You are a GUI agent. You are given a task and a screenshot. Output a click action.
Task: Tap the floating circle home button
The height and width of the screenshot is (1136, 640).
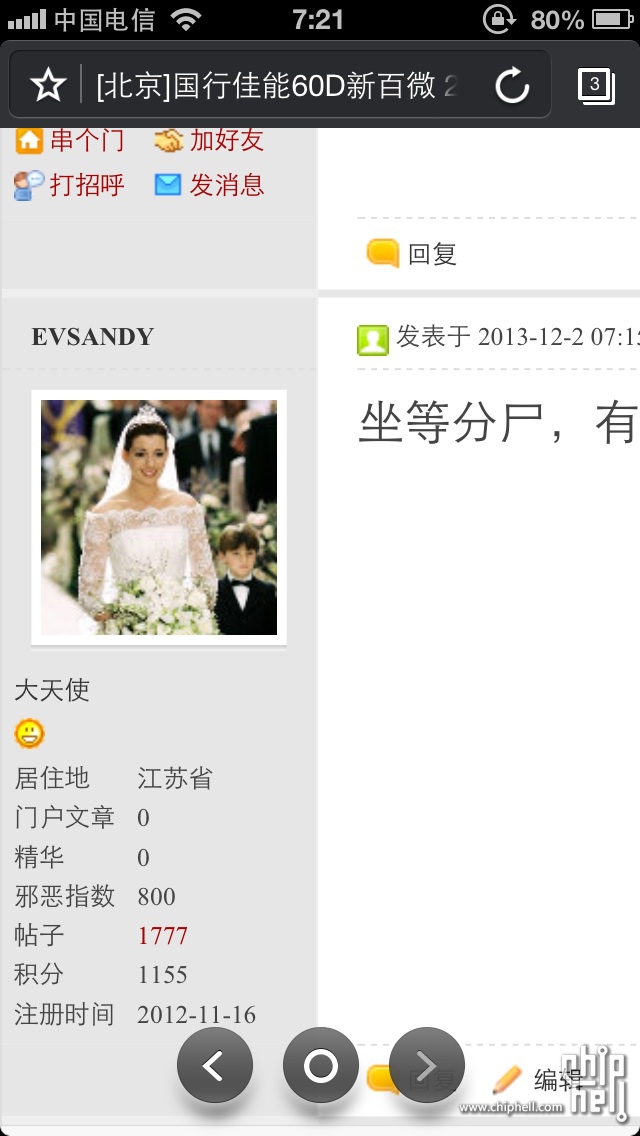click(x=320, y=1066)
